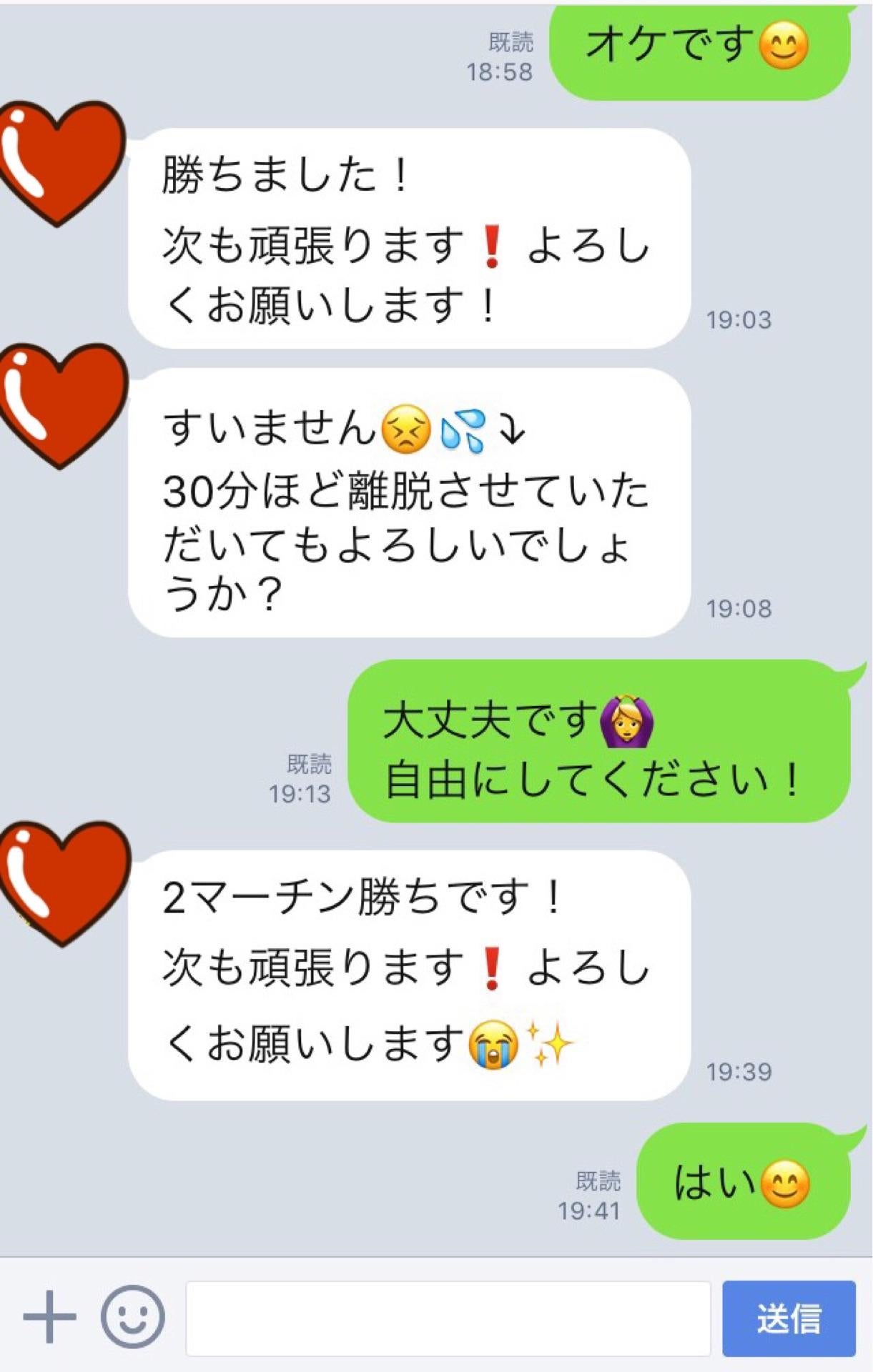Focus the message text field
The image size is (873, 1372).
448,1318
